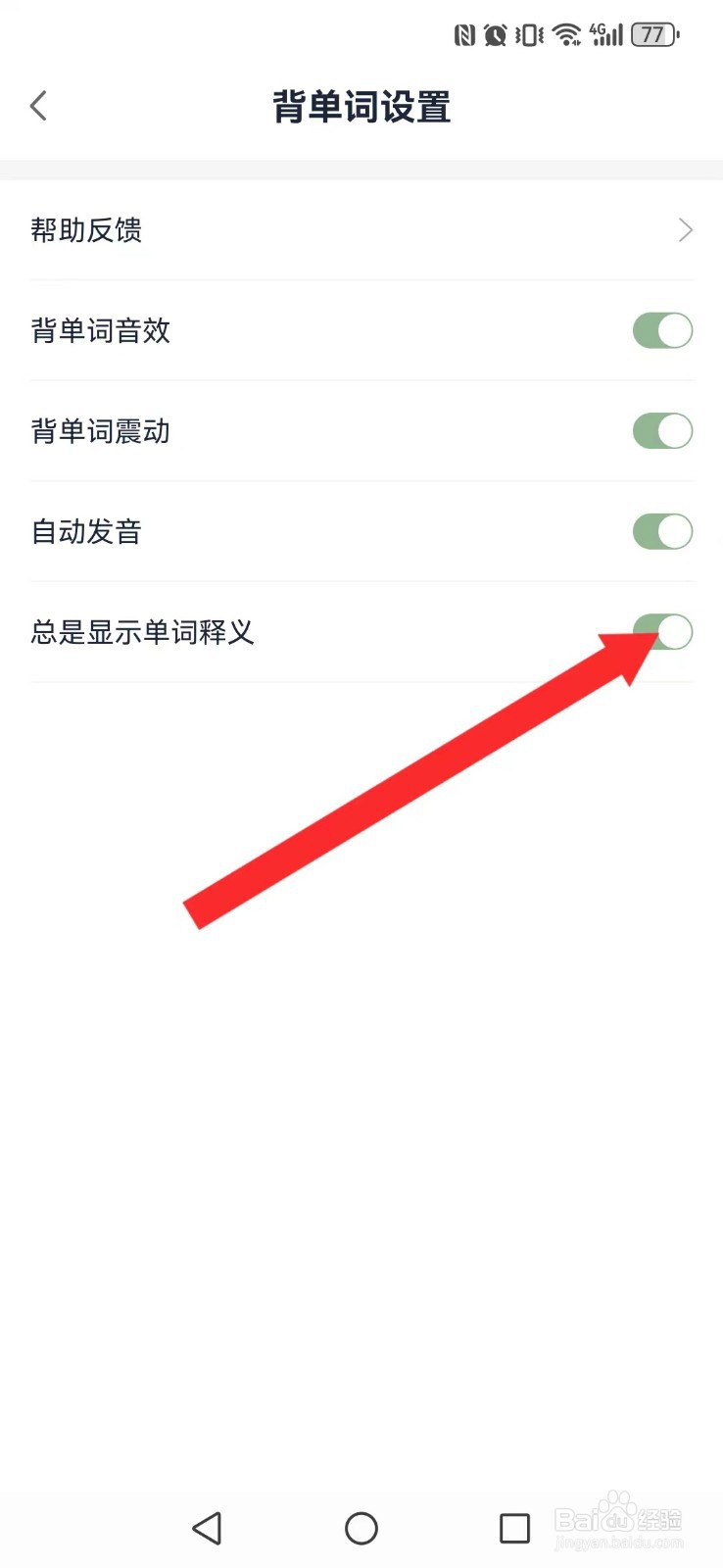Tap the vibrate mode status bar icon
Screen dimensions: 723x1568
(528, 34)
